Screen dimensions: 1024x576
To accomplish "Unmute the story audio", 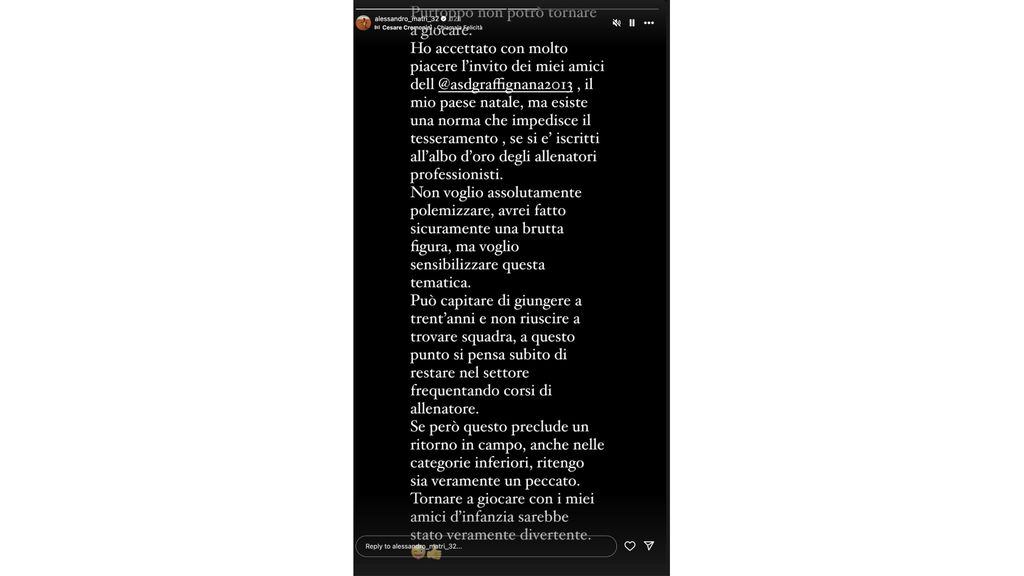I will (x=616, y=22).
